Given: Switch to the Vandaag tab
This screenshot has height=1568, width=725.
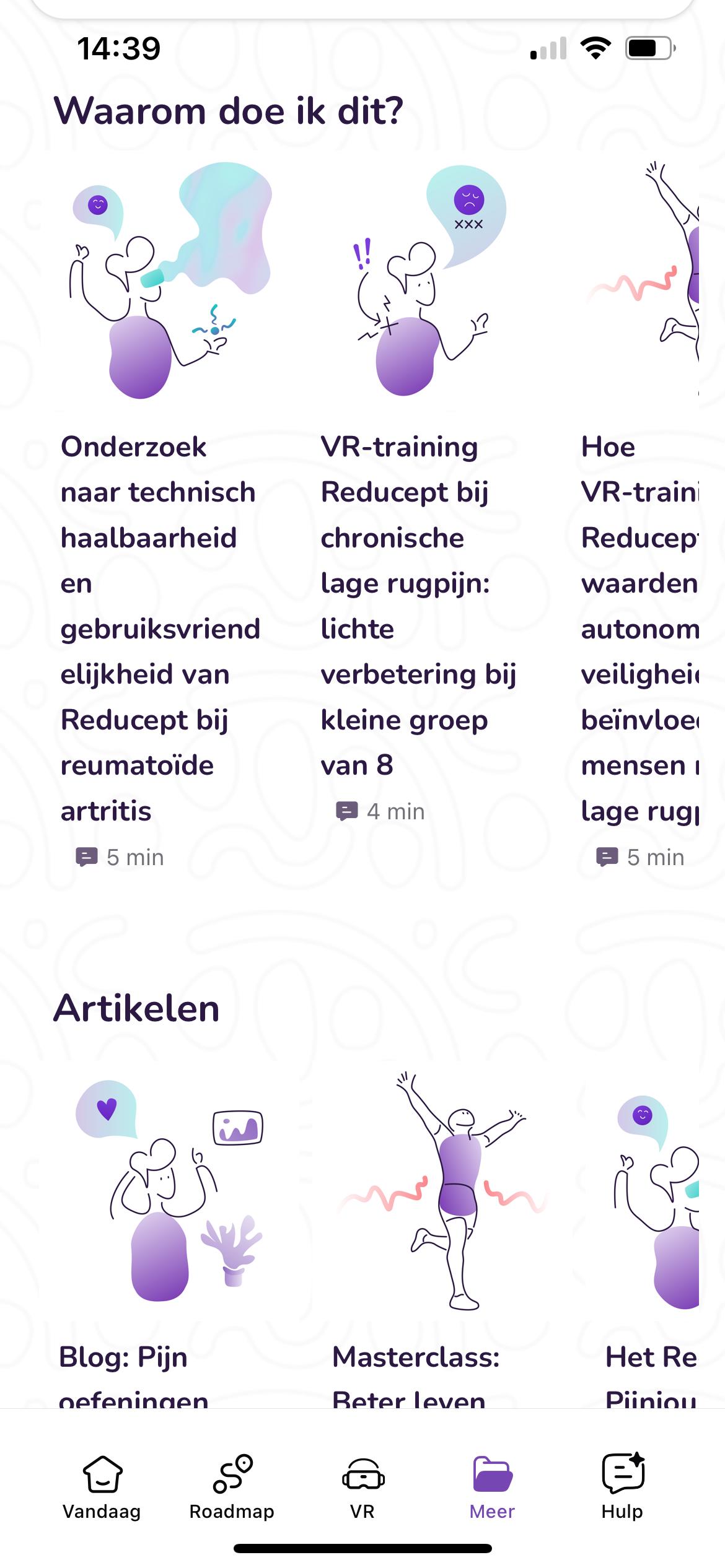Looking at the screenshot, I should click(x=102, y=1486).
